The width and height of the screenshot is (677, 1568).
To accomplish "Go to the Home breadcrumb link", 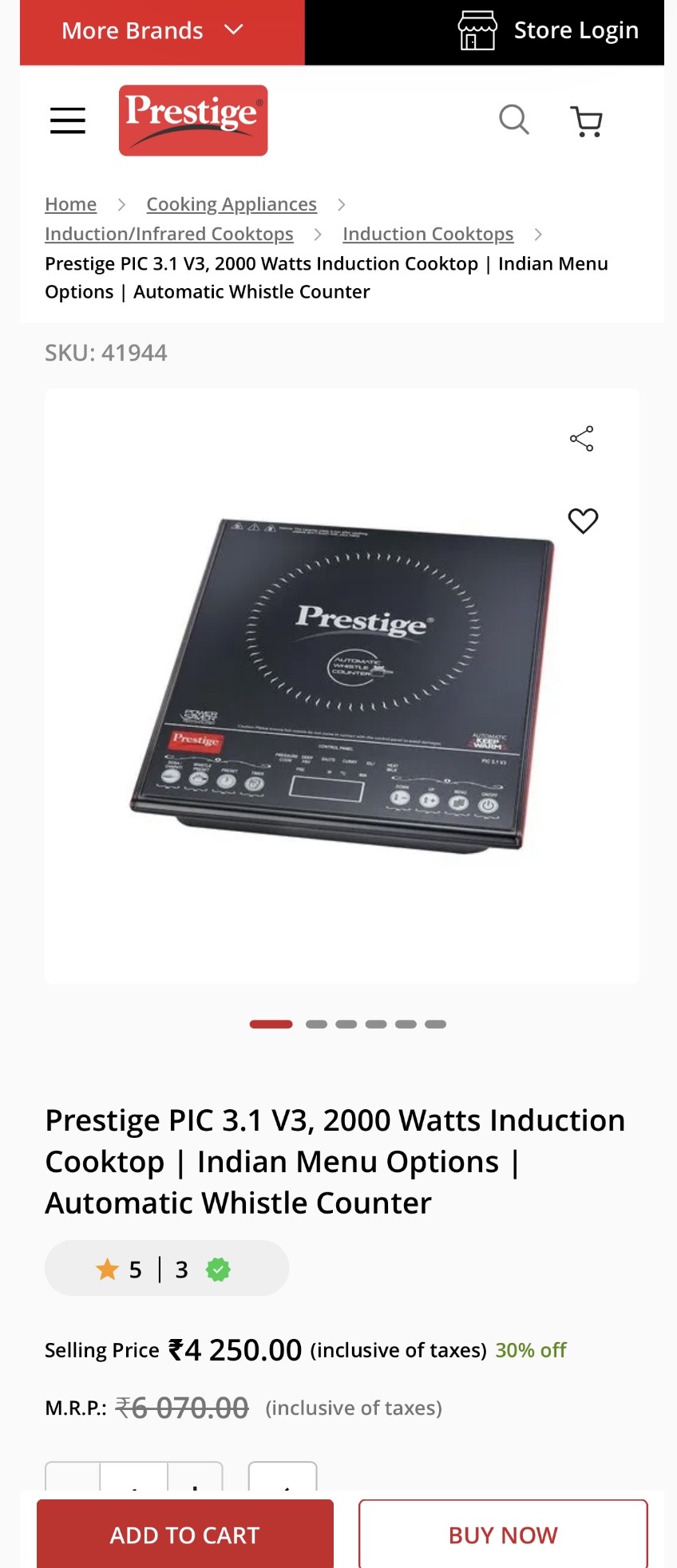I will tap(71, 204).
